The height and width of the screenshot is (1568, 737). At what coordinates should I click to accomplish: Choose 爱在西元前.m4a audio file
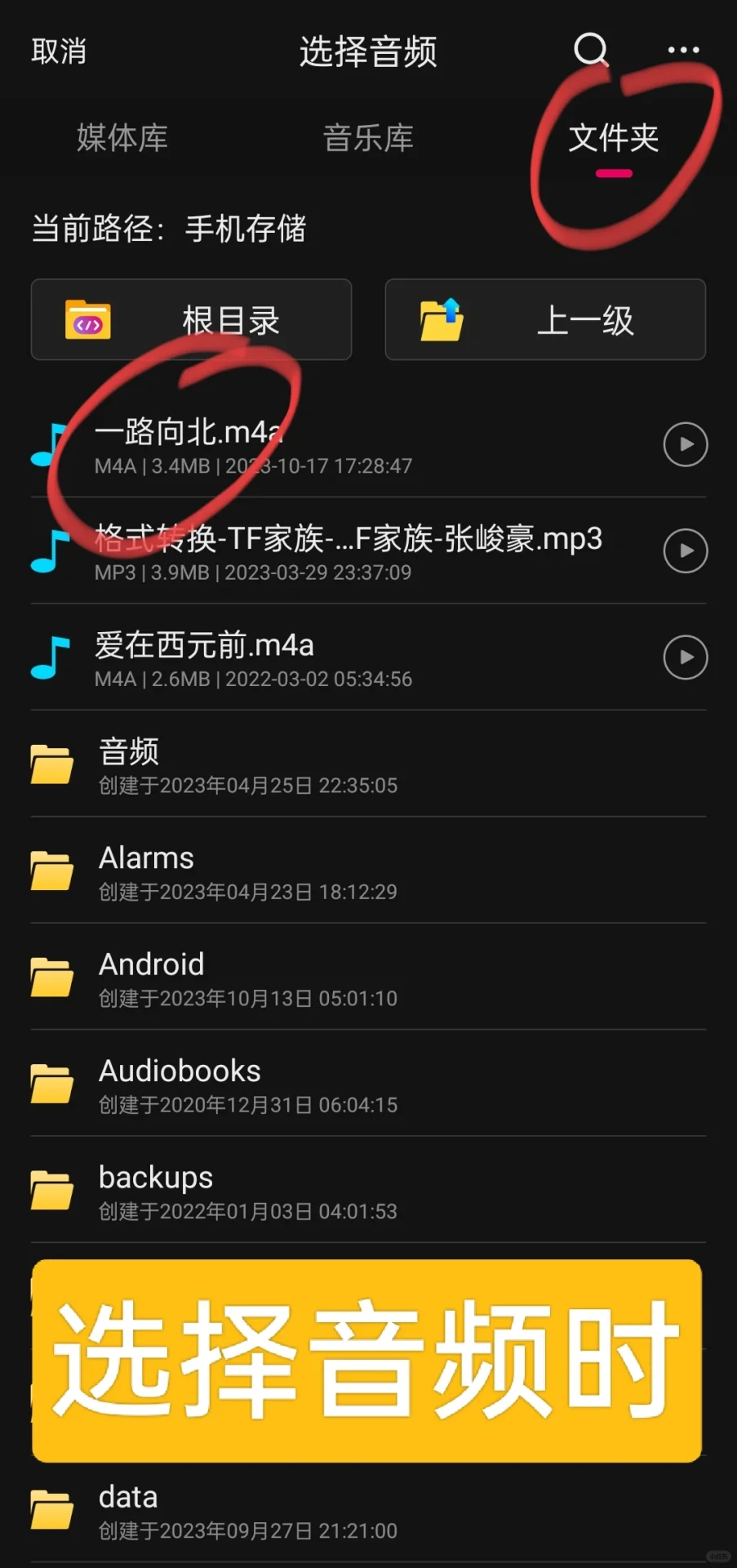[326, 658]
